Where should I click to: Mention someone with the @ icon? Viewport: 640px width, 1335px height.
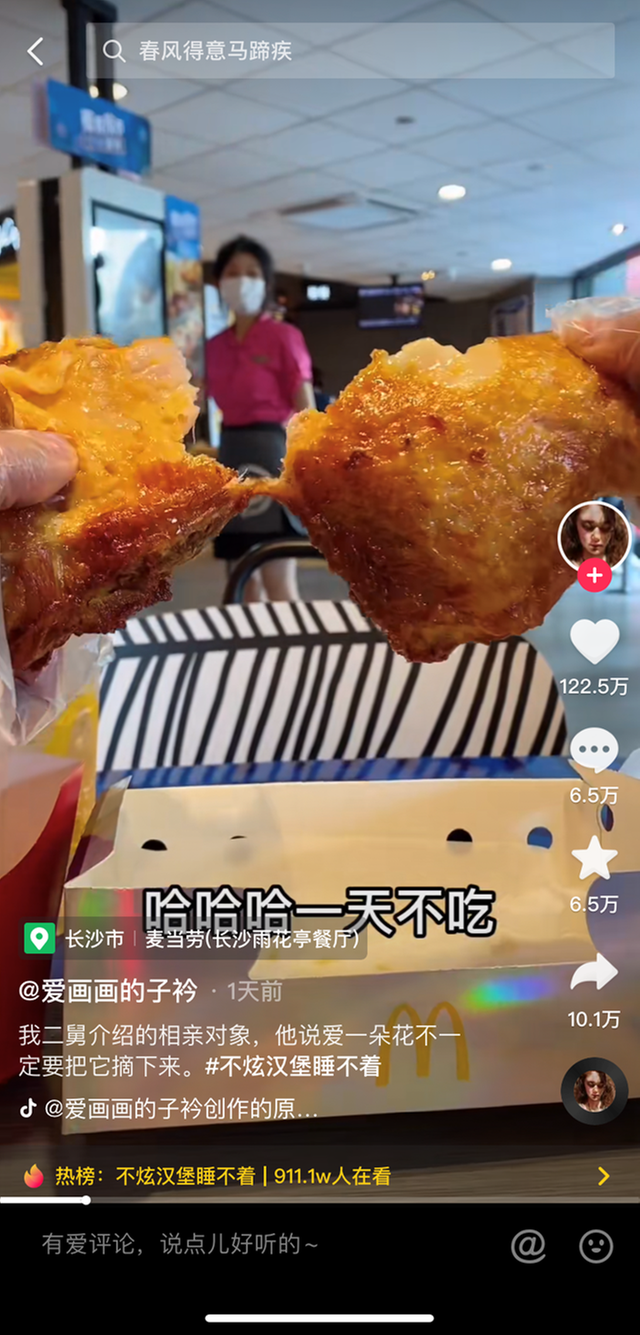[528, 1245]
